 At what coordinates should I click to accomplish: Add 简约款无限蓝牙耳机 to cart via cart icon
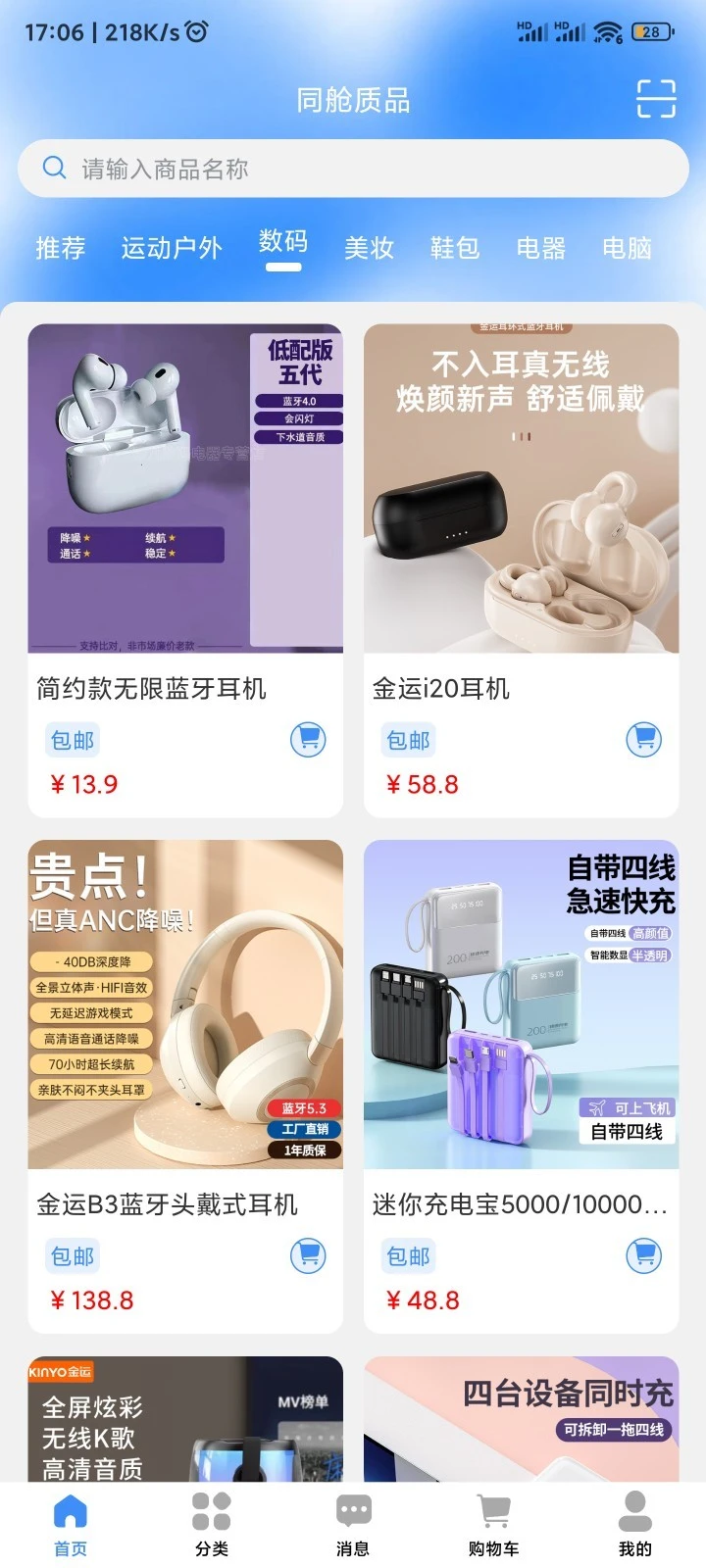click(x=308, y=740)
